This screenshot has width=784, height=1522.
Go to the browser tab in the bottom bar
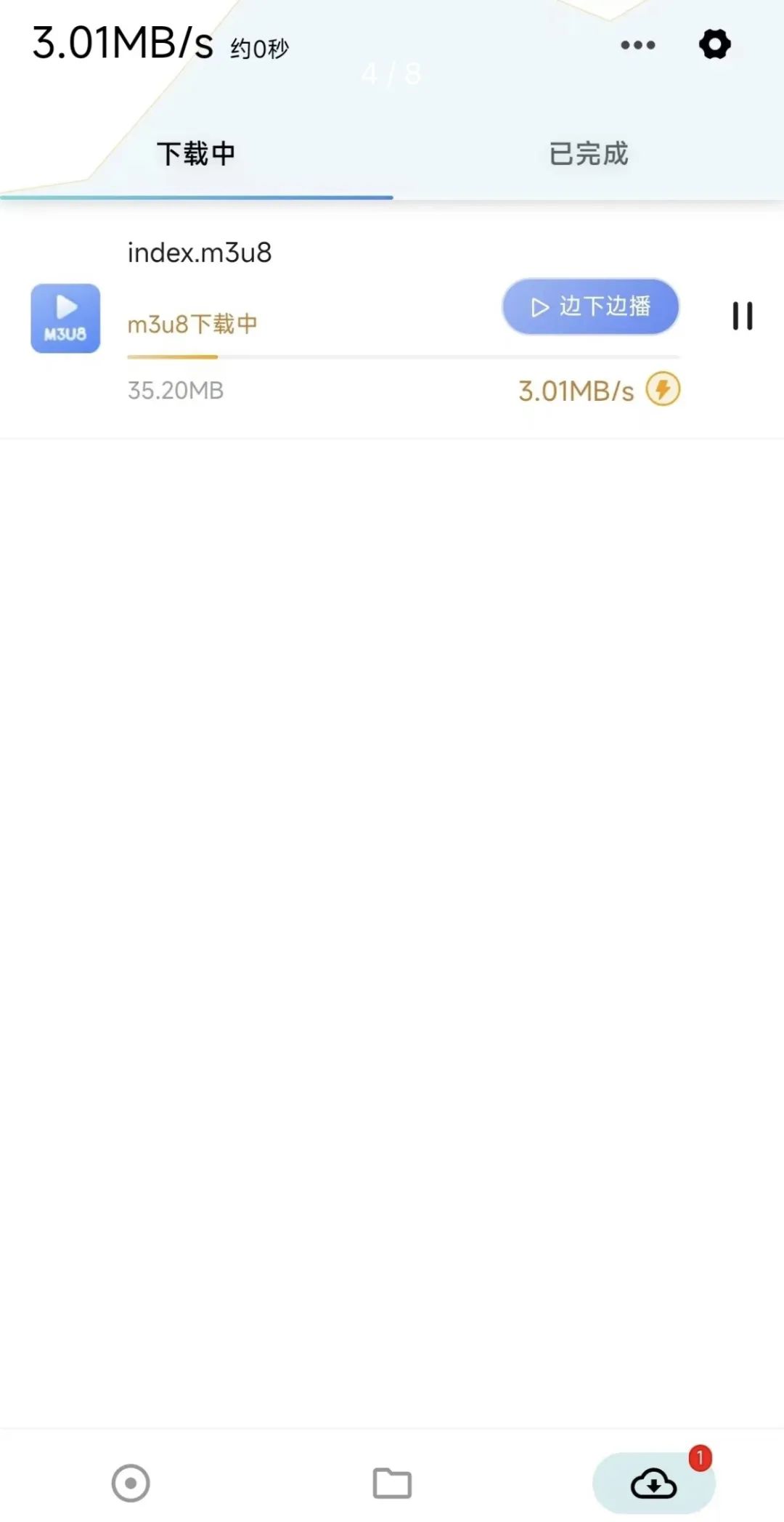[x=131, y=1483]
